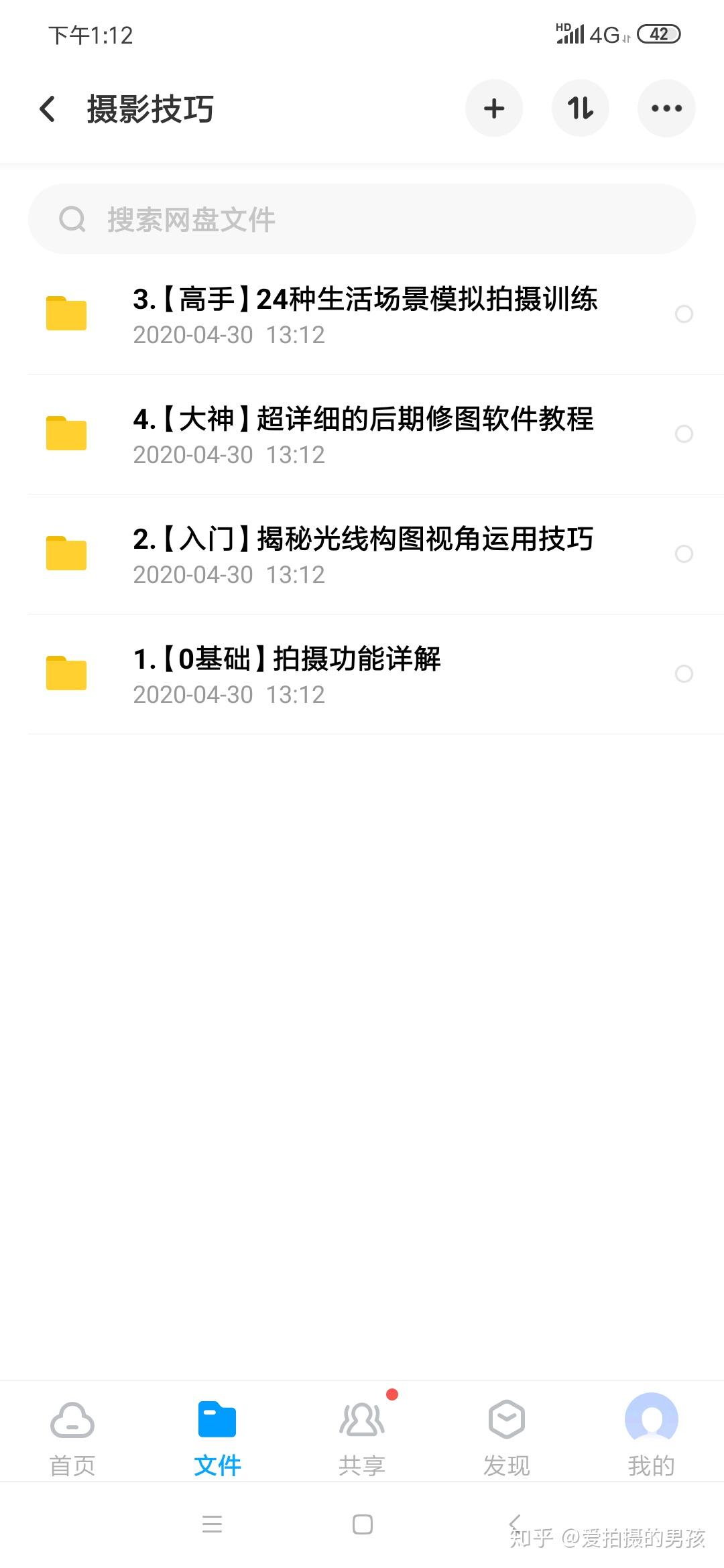Tap the plus add button
Viewport: 724px width, 1568px height.
(494, 109)
